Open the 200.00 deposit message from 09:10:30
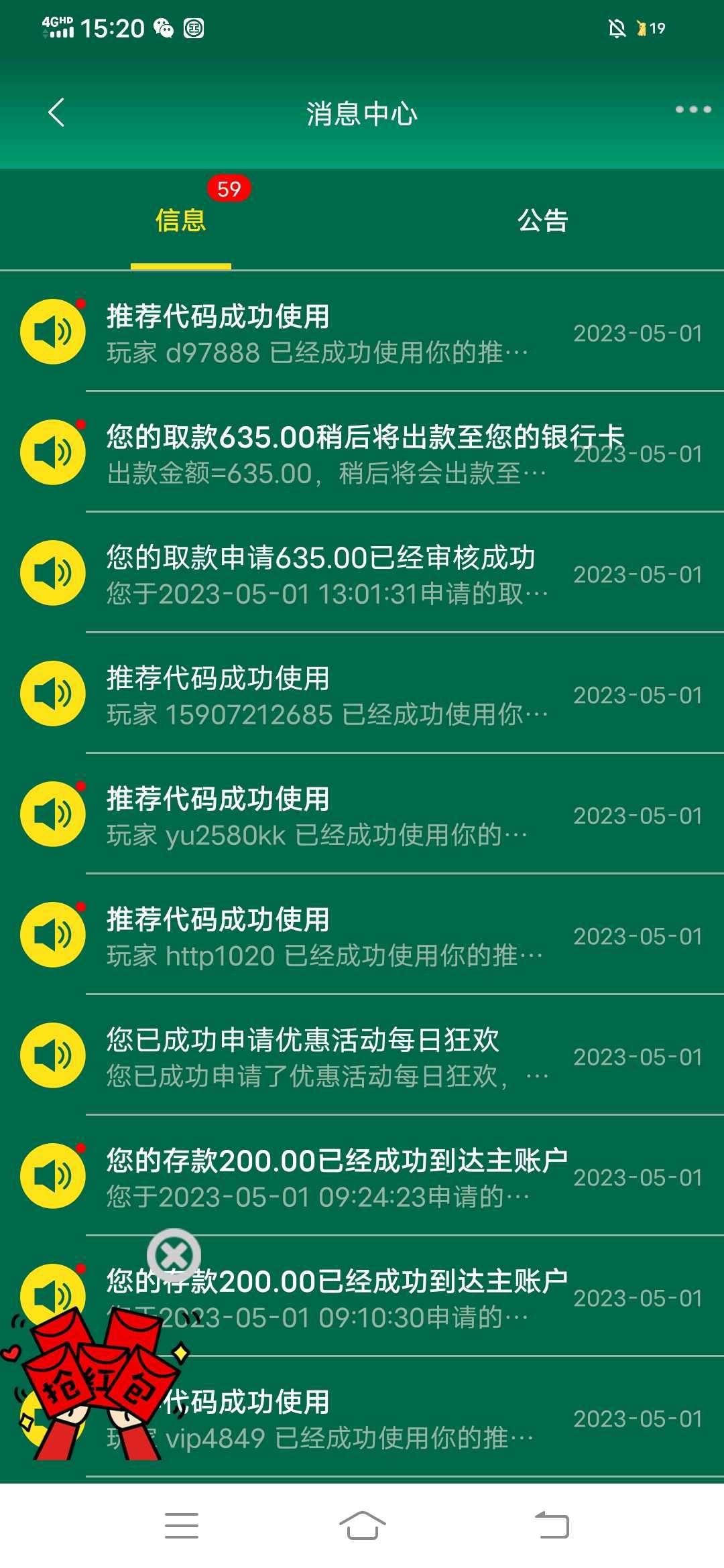The width and height of the screenshot is (724, 1568). click(402, 1298)
